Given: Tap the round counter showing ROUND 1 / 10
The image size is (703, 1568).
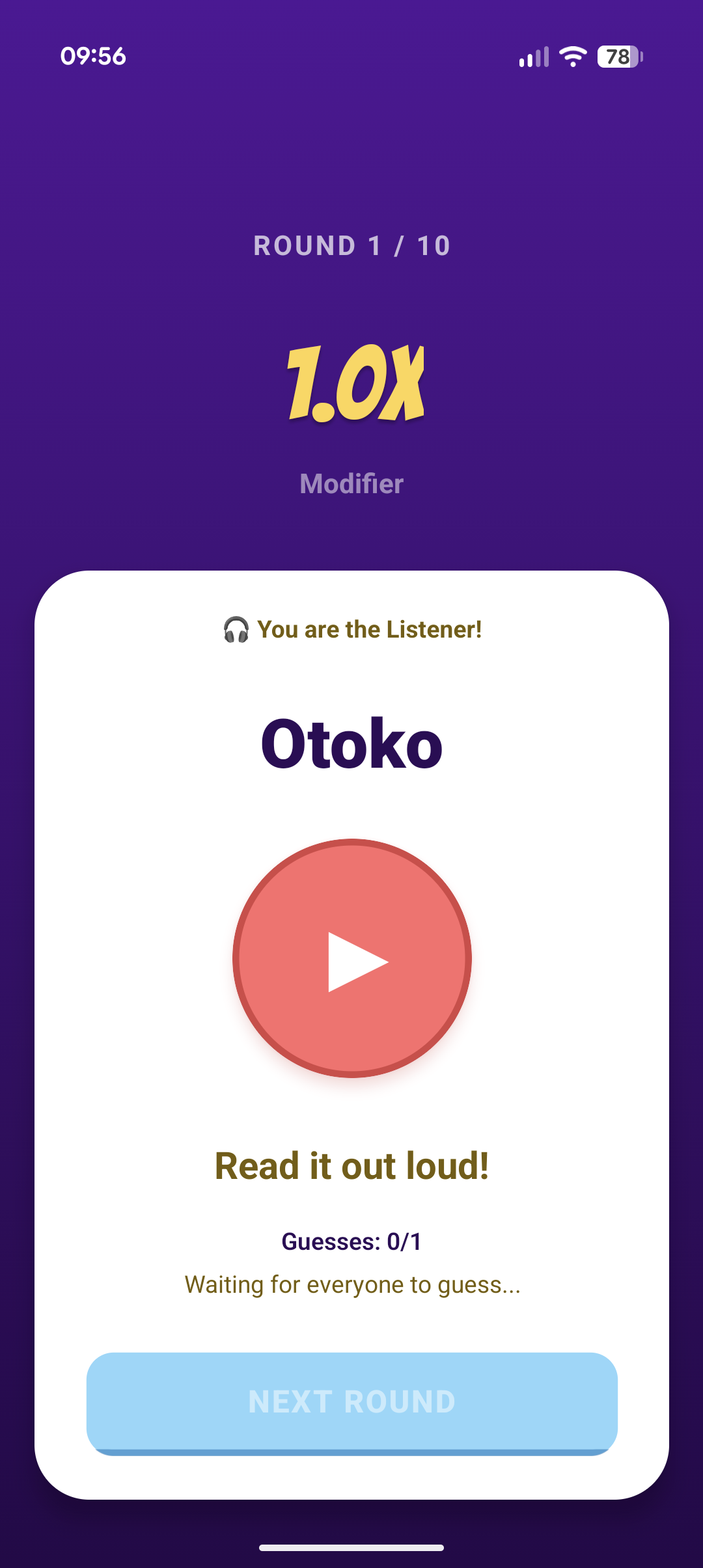Looking at the screenshot, I should pyautogui.click(x=351, y=246).
